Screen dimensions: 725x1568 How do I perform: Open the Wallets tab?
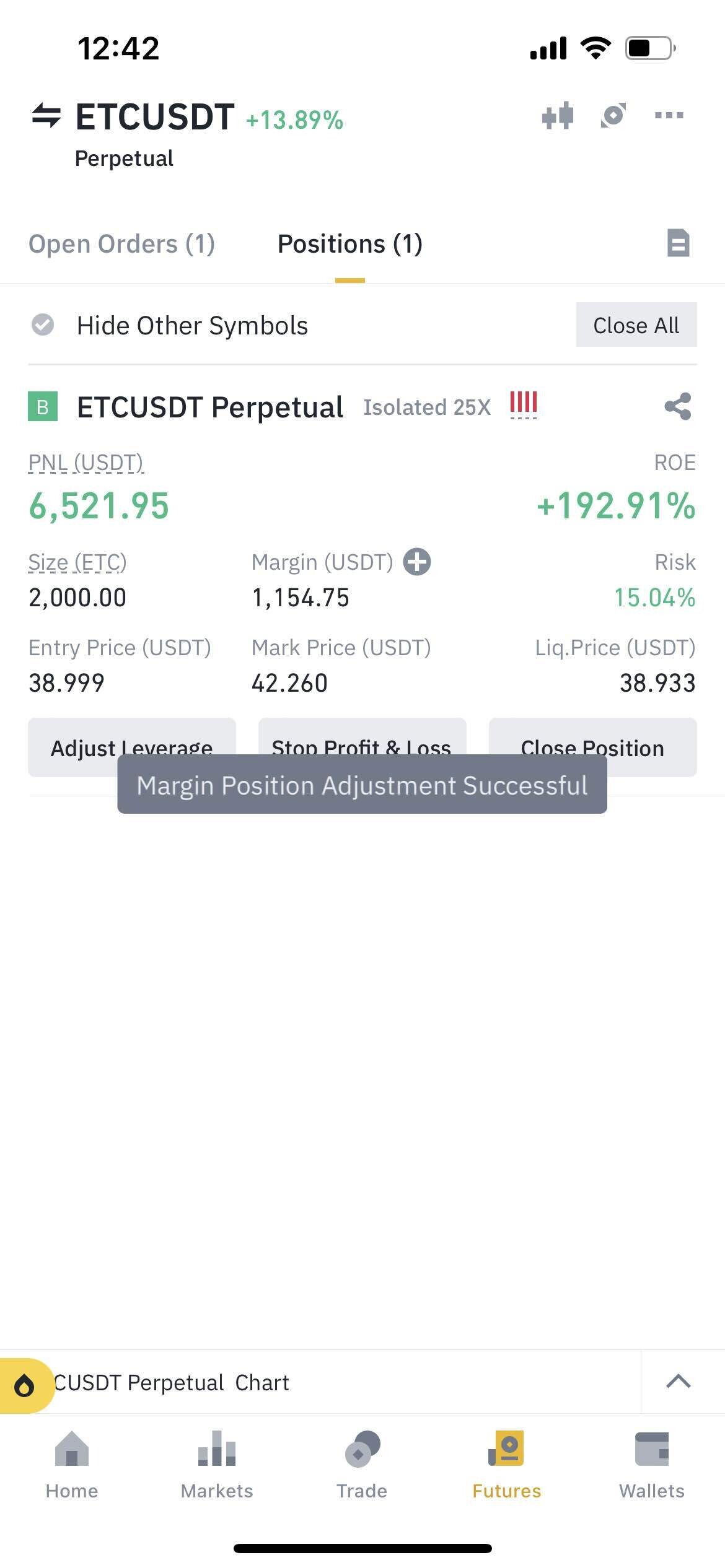point(652,1464)
